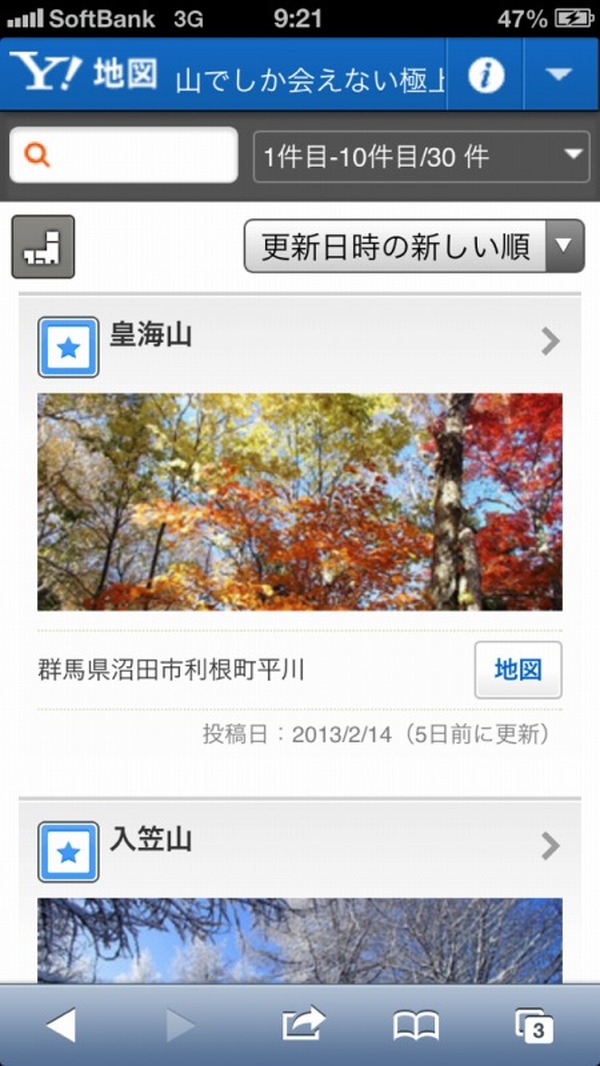The width and height of the screenshot is (600, 1066).
Task: Open browser bookmarks
Action: click(416, 1026)
